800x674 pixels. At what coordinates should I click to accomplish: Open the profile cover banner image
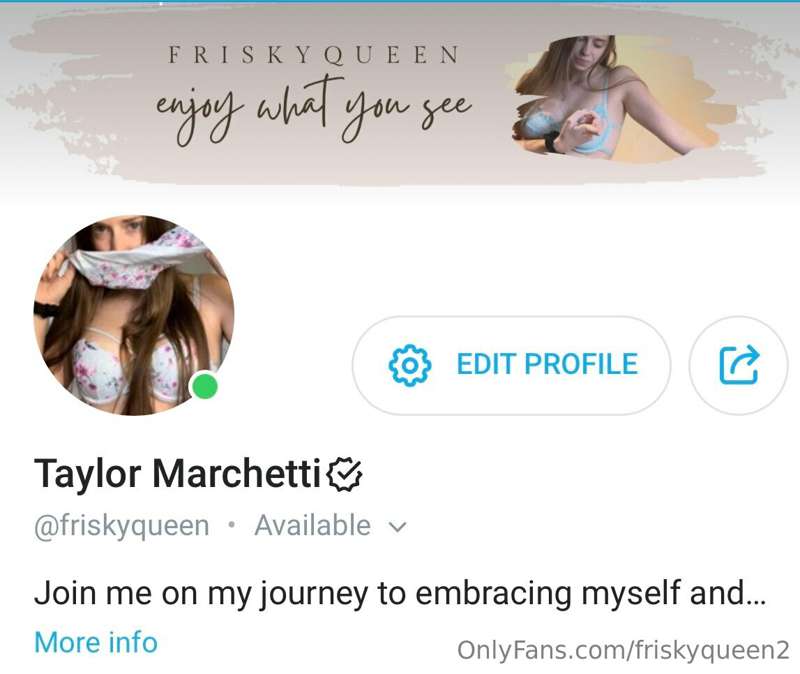click(x=400, y=97)
